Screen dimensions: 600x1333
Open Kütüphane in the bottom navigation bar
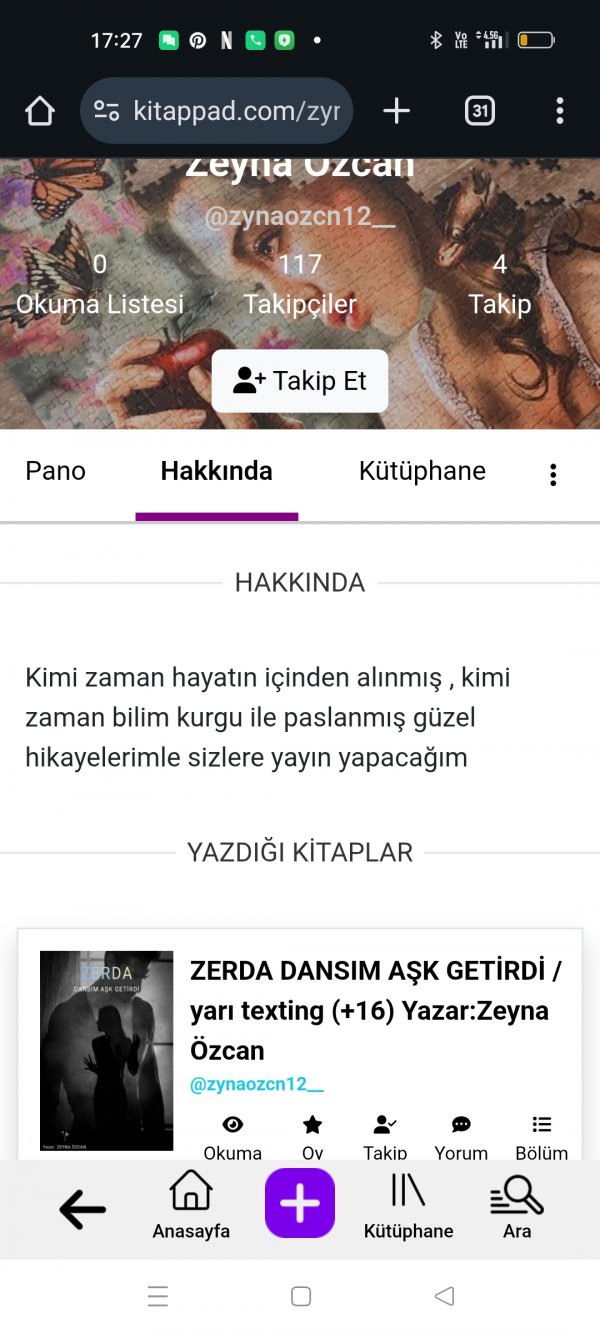point(408,1206)
